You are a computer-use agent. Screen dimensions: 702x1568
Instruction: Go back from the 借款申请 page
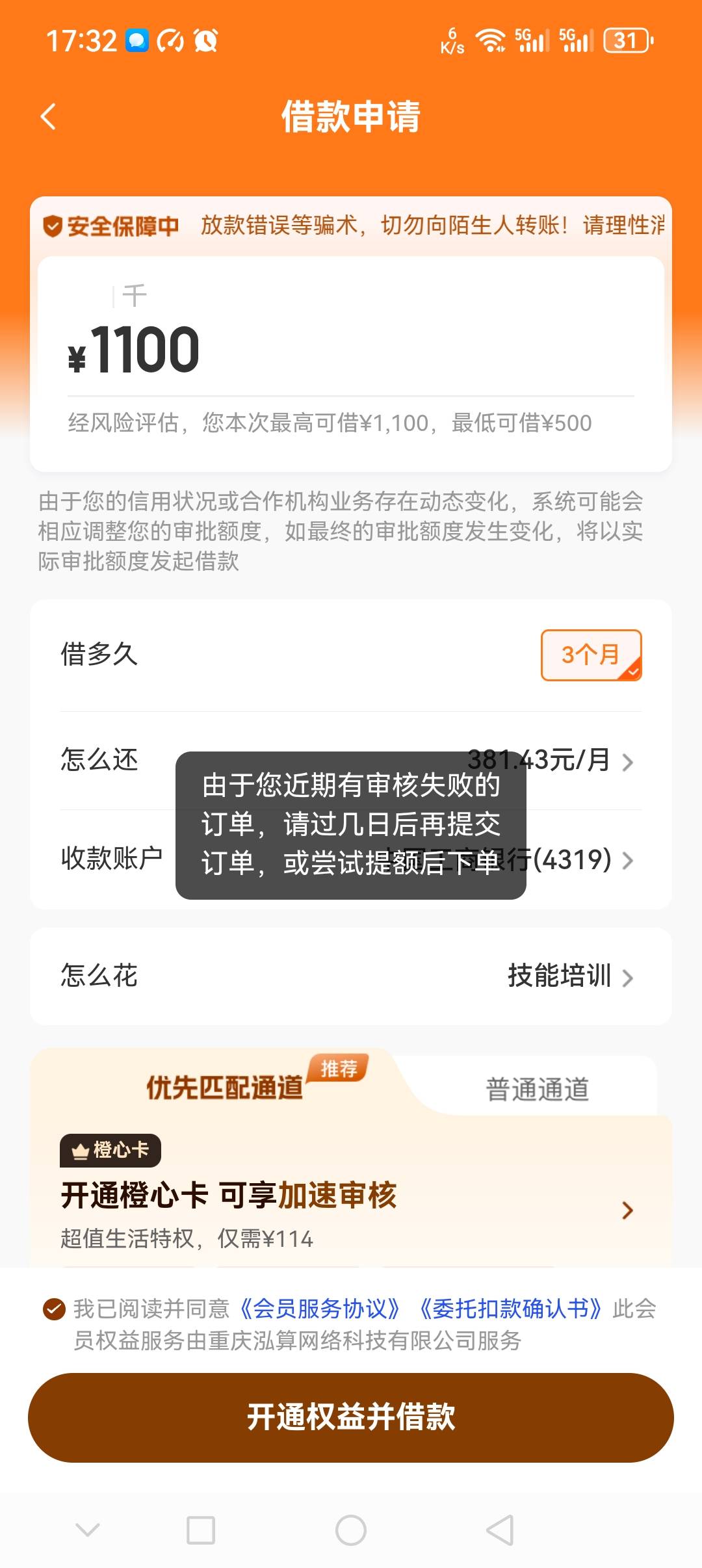click(48, 117)
